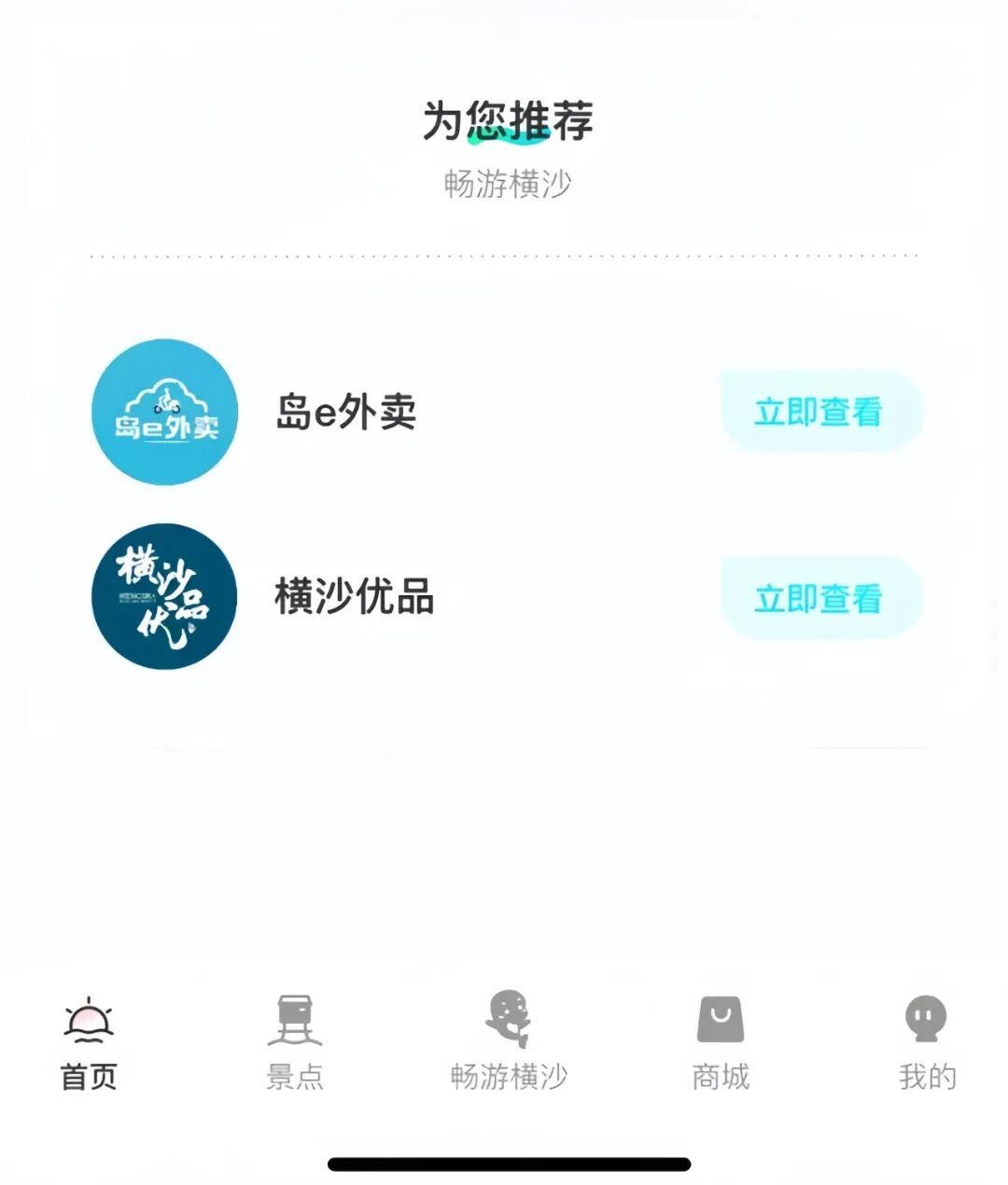Switch to the 景点 tab
The width and height of the screenshot is (1008, 1185).
tap(295, 1041)
